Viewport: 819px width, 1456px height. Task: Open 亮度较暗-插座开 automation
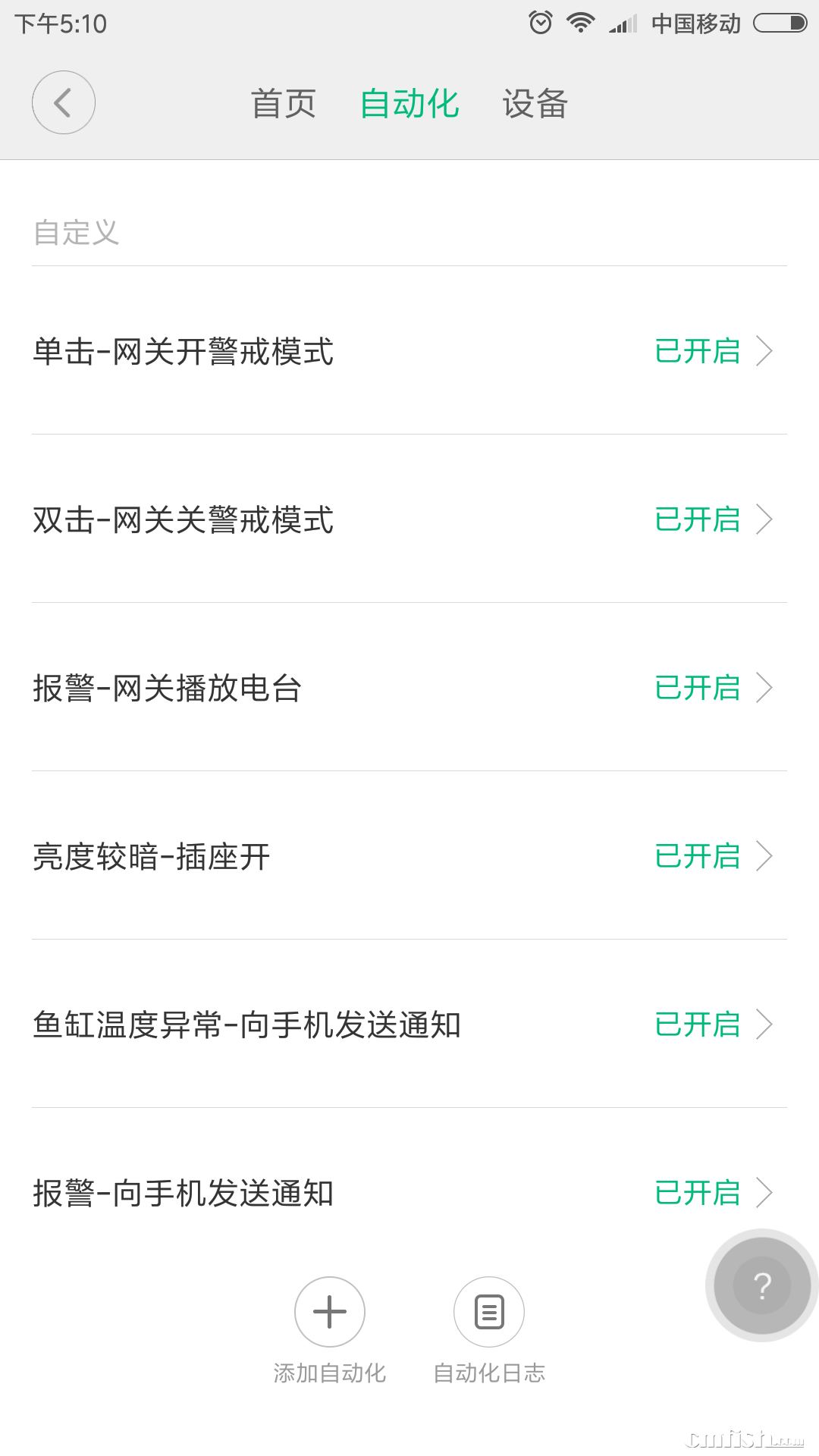(x=409, y=856)
